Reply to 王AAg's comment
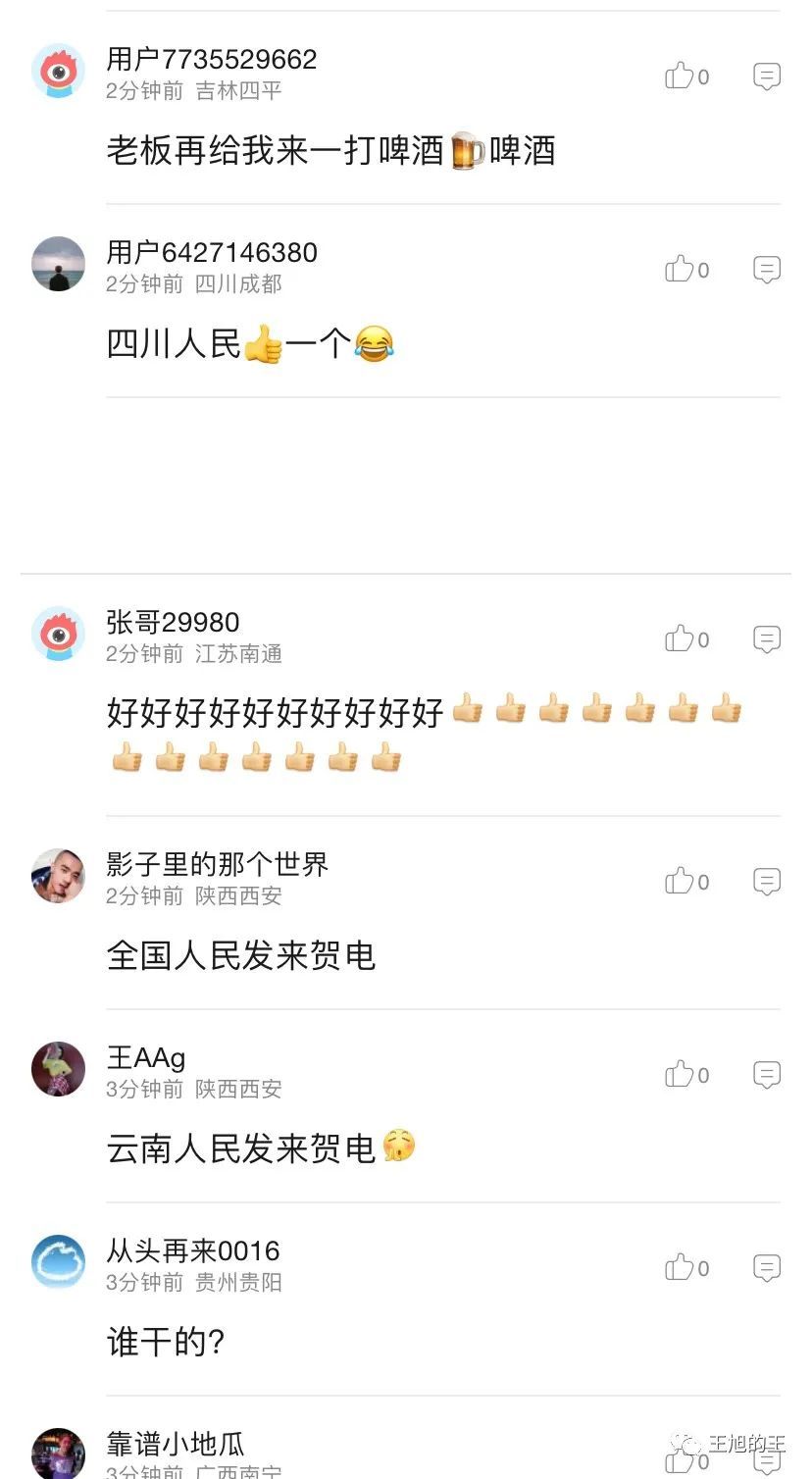 767,1074
